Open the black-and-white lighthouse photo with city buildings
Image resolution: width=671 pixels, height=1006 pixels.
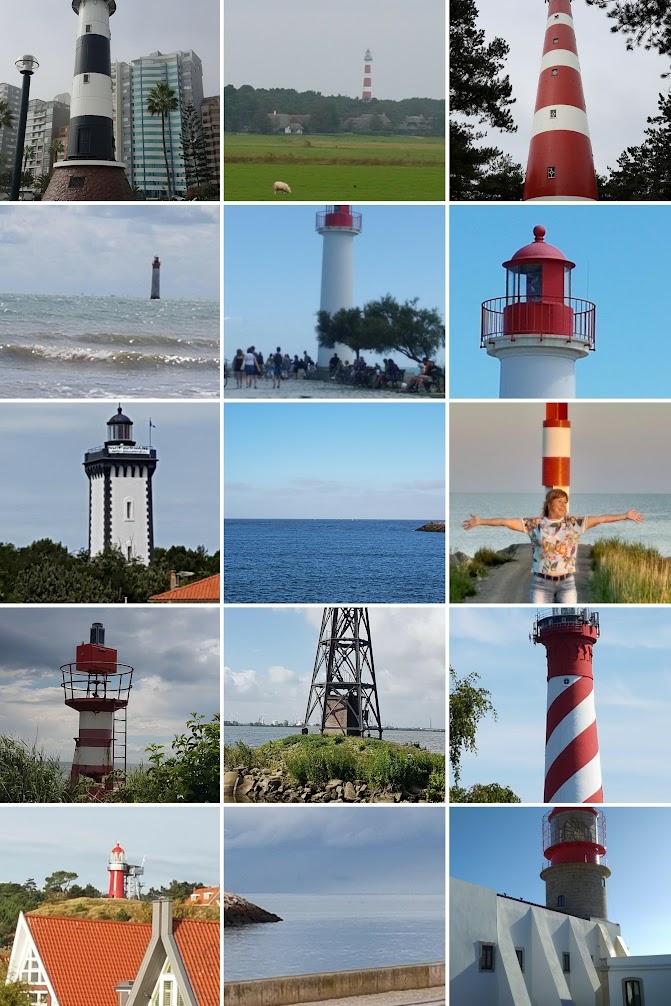point(110,100)
